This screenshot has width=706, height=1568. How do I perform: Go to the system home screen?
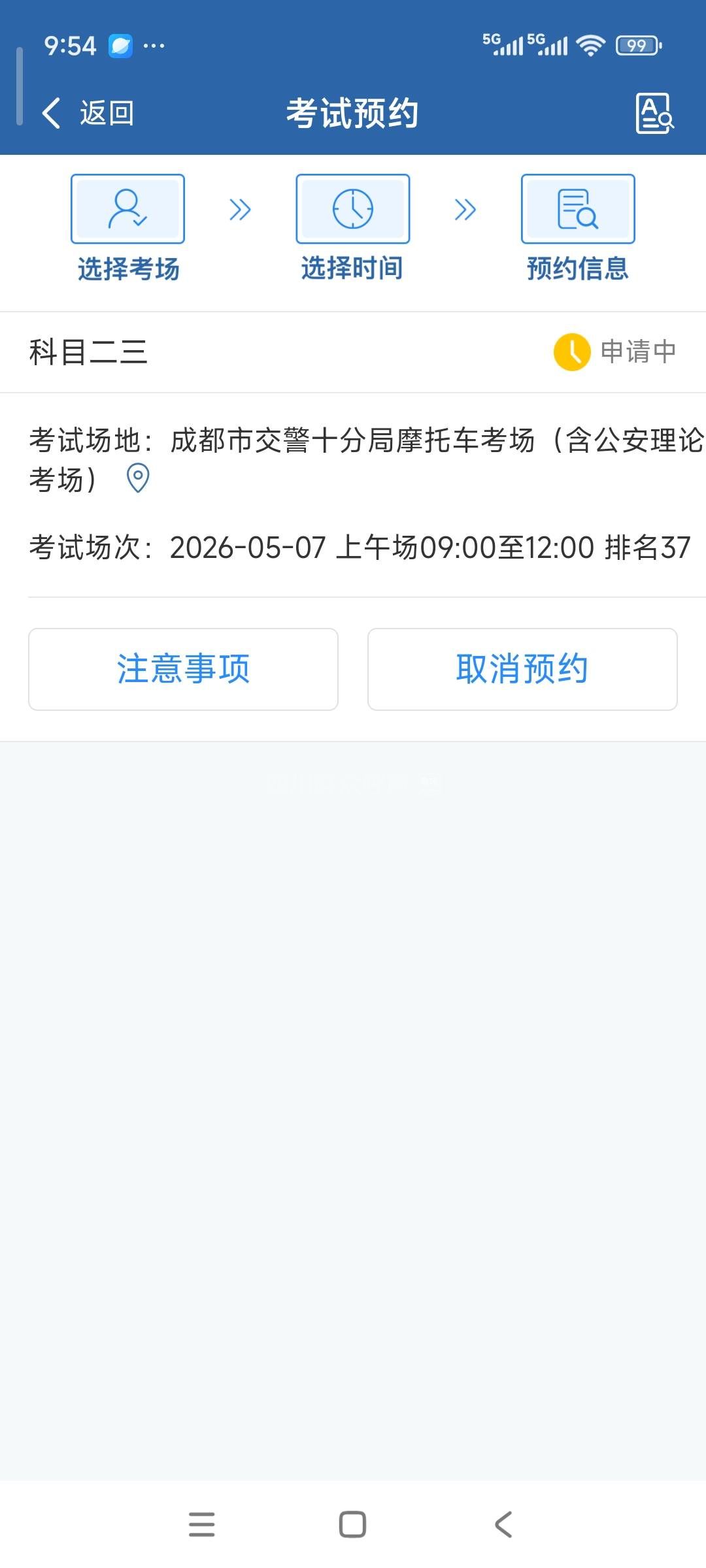click(352, 1524)
